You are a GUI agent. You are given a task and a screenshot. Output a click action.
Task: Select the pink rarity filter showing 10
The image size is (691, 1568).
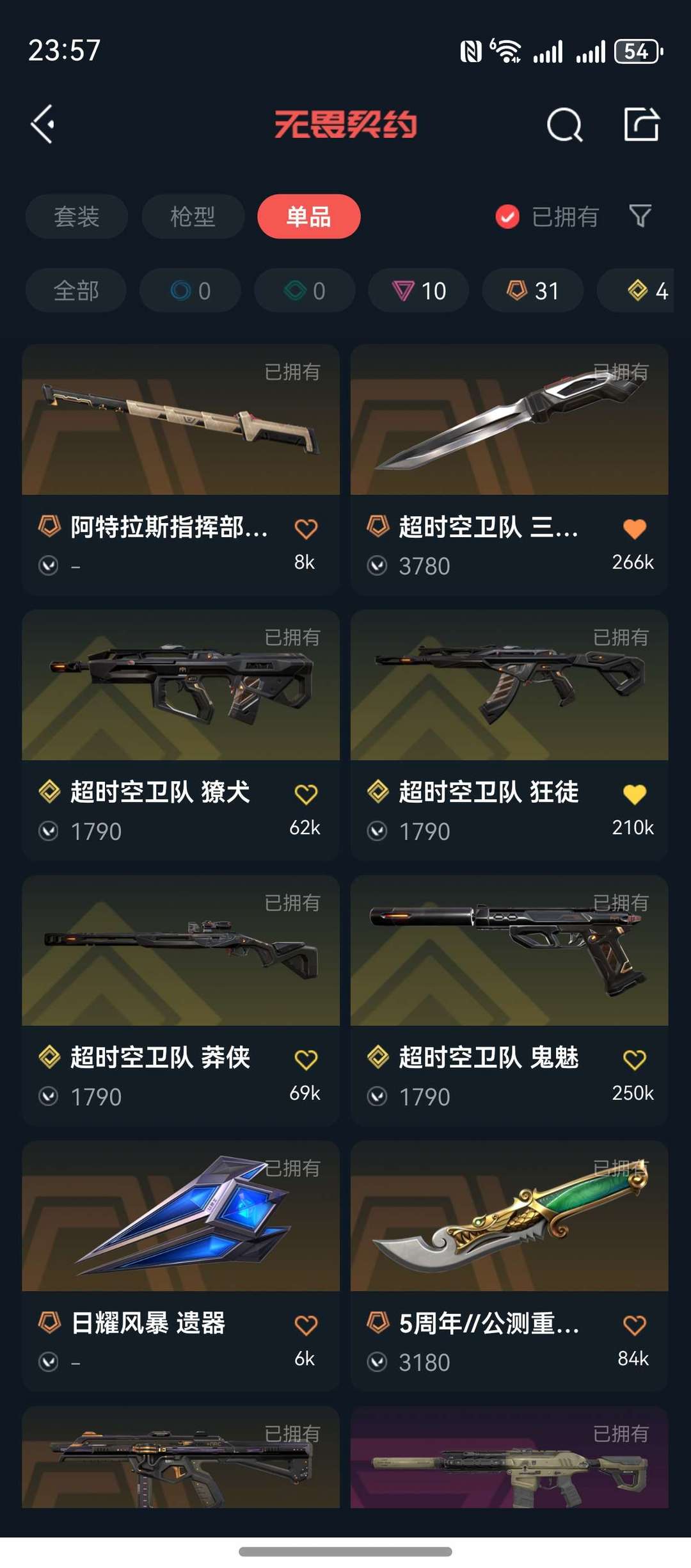418,290
